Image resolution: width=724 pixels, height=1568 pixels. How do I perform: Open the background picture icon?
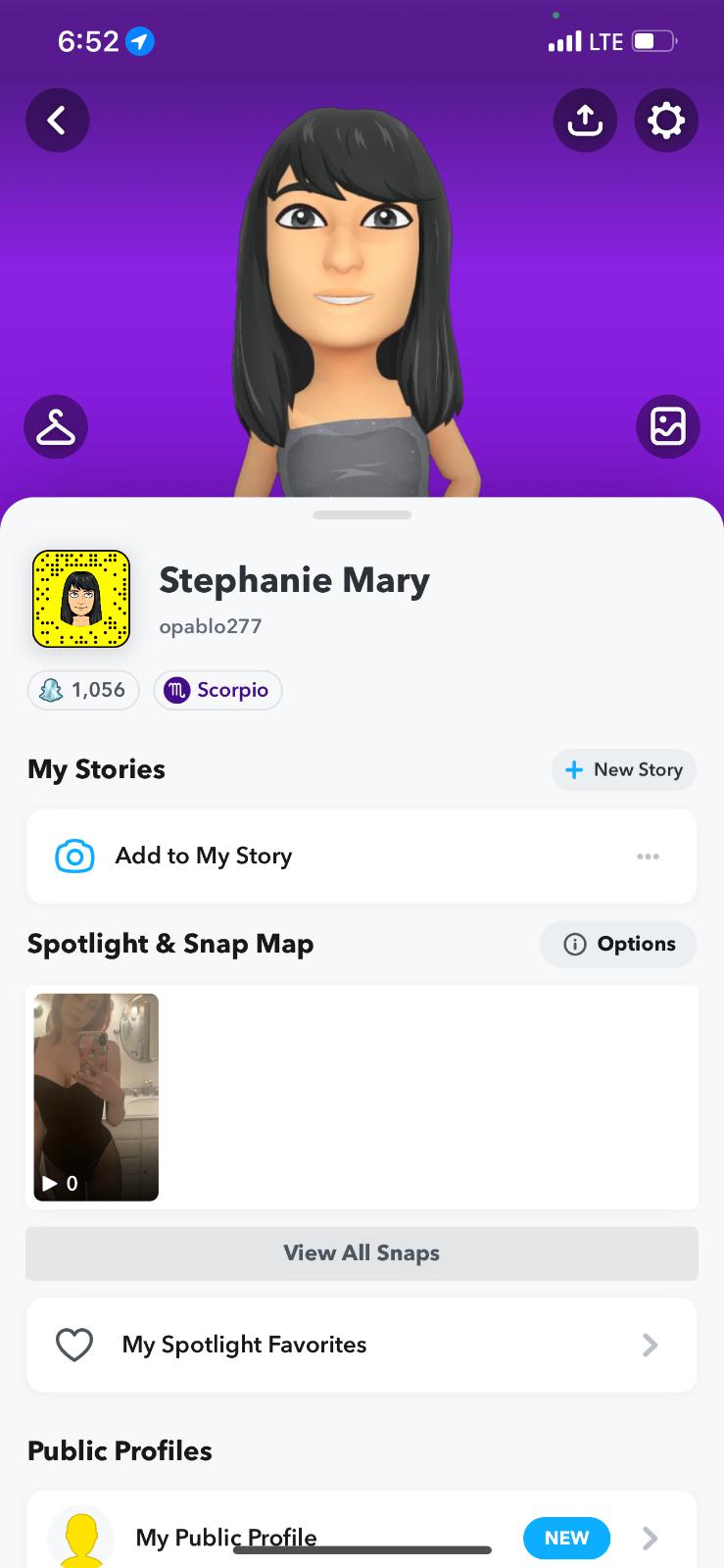click(x=667, y=427)
